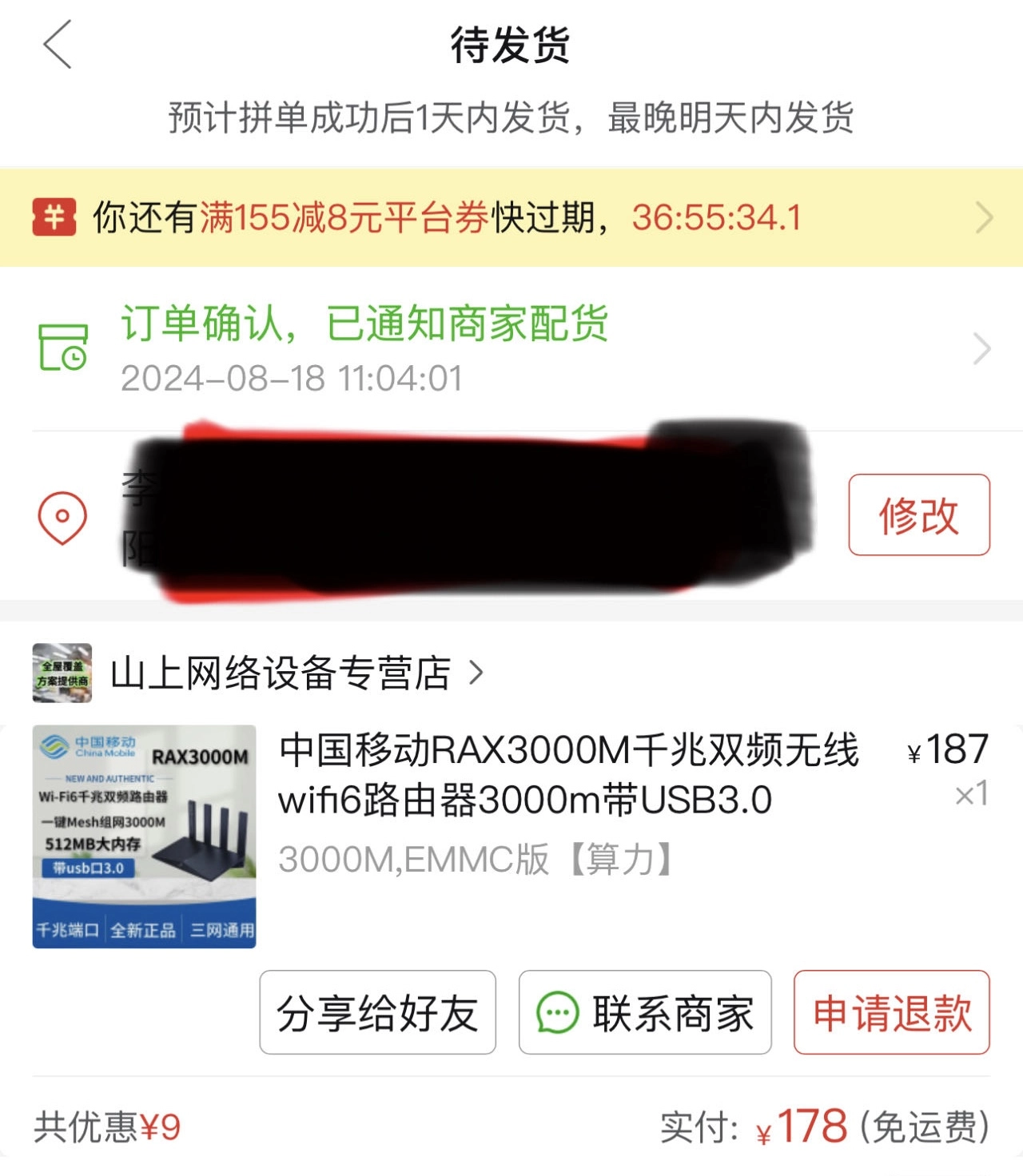Click the green delivery status icon
Screen dimensions: 1023x1176
pyautogui.click(x=61, y=347)
